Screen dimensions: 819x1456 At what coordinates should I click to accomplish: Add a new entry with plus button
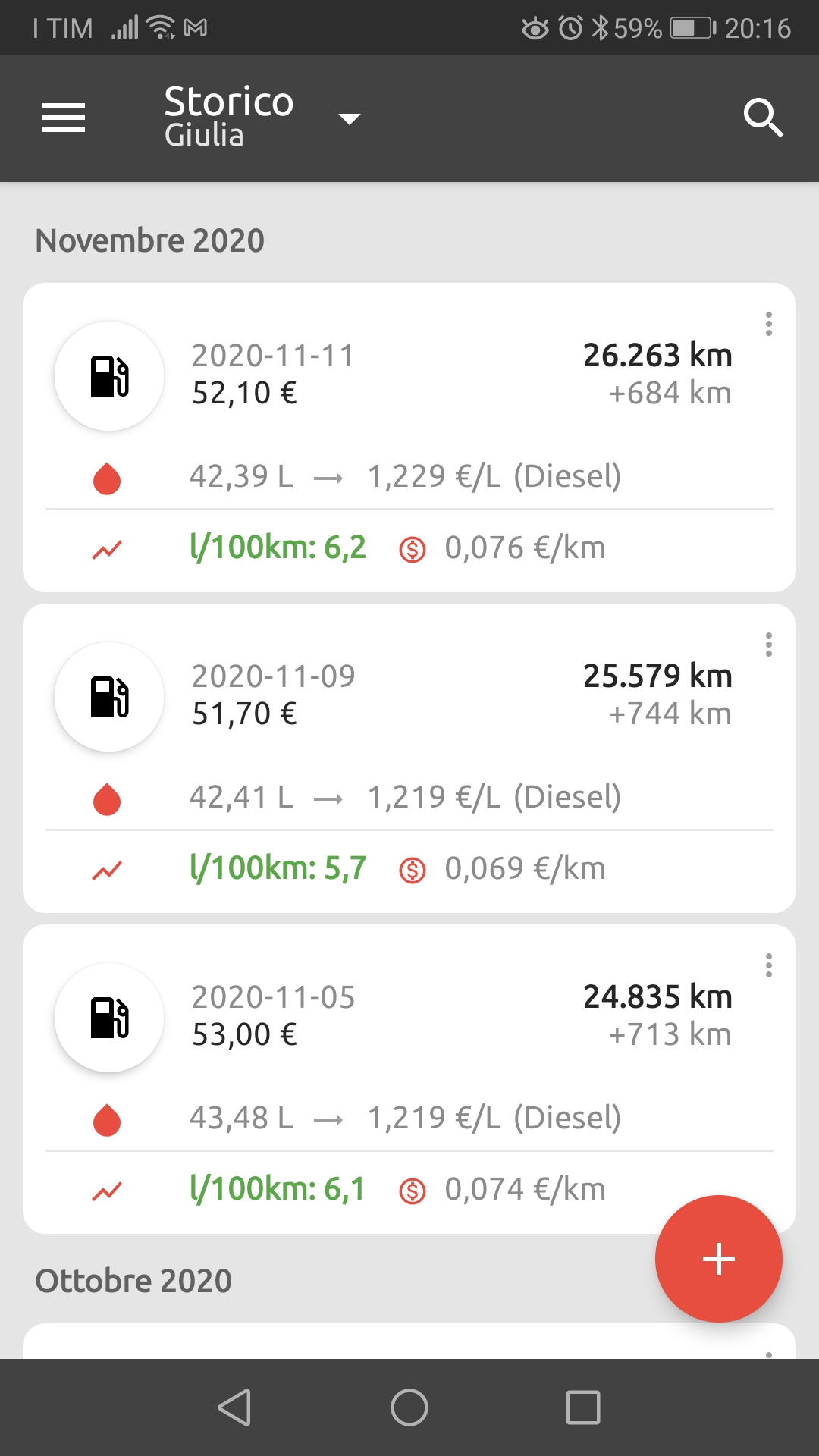tap(719, 1259)
